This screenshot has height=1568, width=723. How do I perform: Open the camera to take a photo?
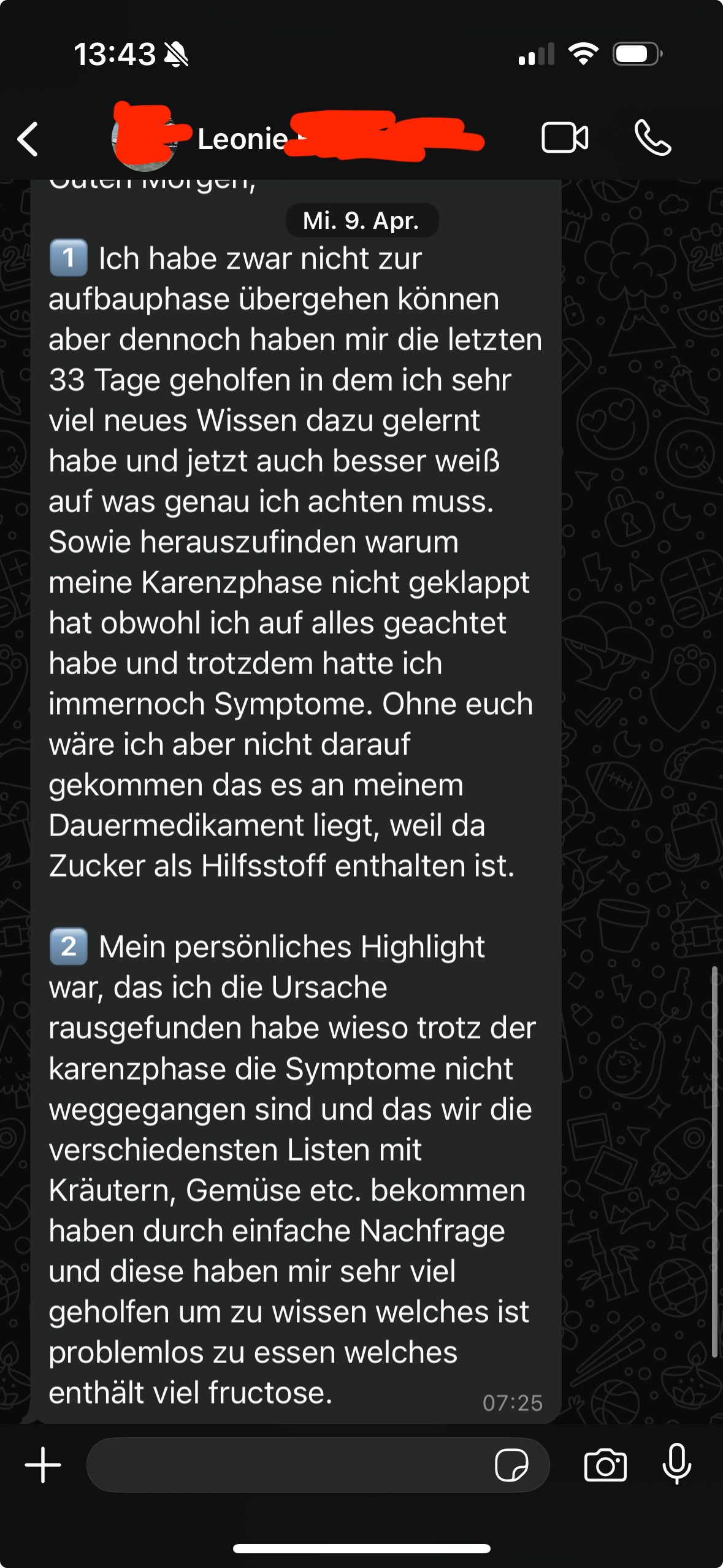point(605,1465)
